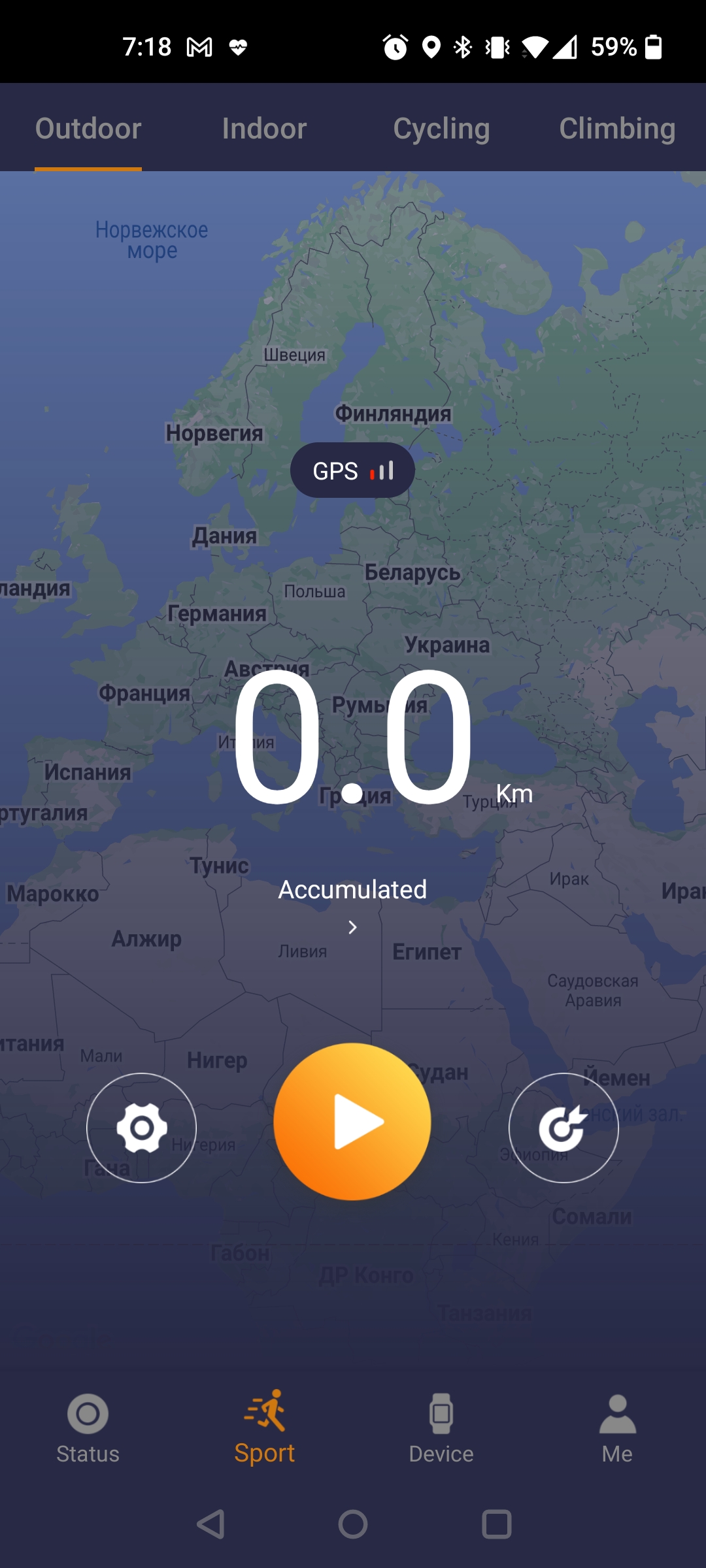Open sport settings gear icon
Screen dimensions: 706x1568
point(141,1128)
